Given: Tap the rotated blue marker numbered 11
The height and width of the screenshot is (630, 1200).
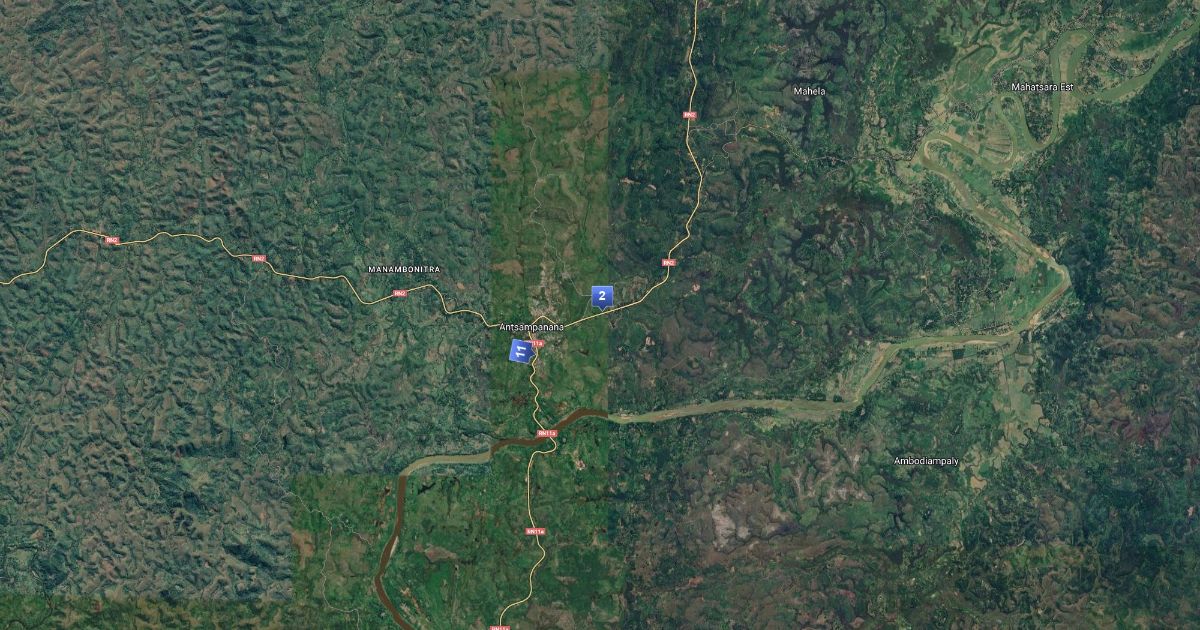Looking at the screenshot, I should (x=520, y=352).
